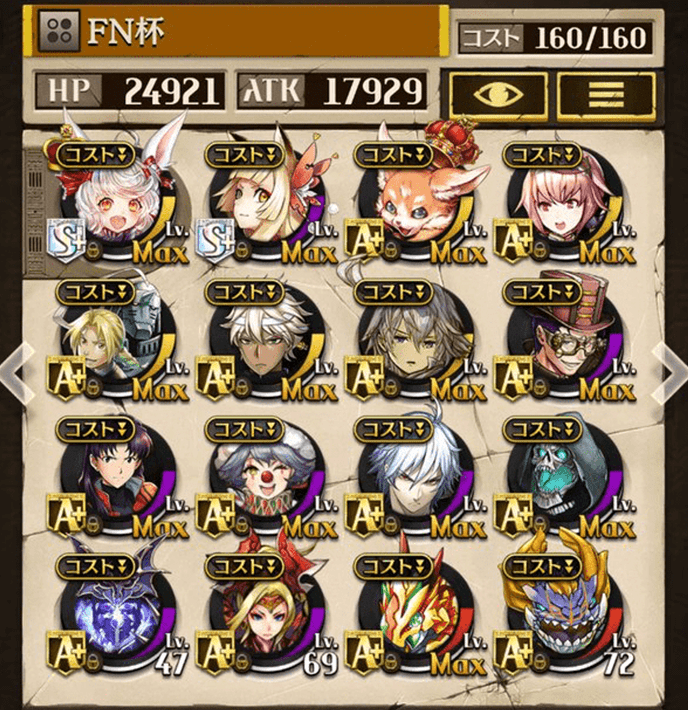Open the three-line list menu button
This screenshot has height=710, width=688.
tap(604, 94)
